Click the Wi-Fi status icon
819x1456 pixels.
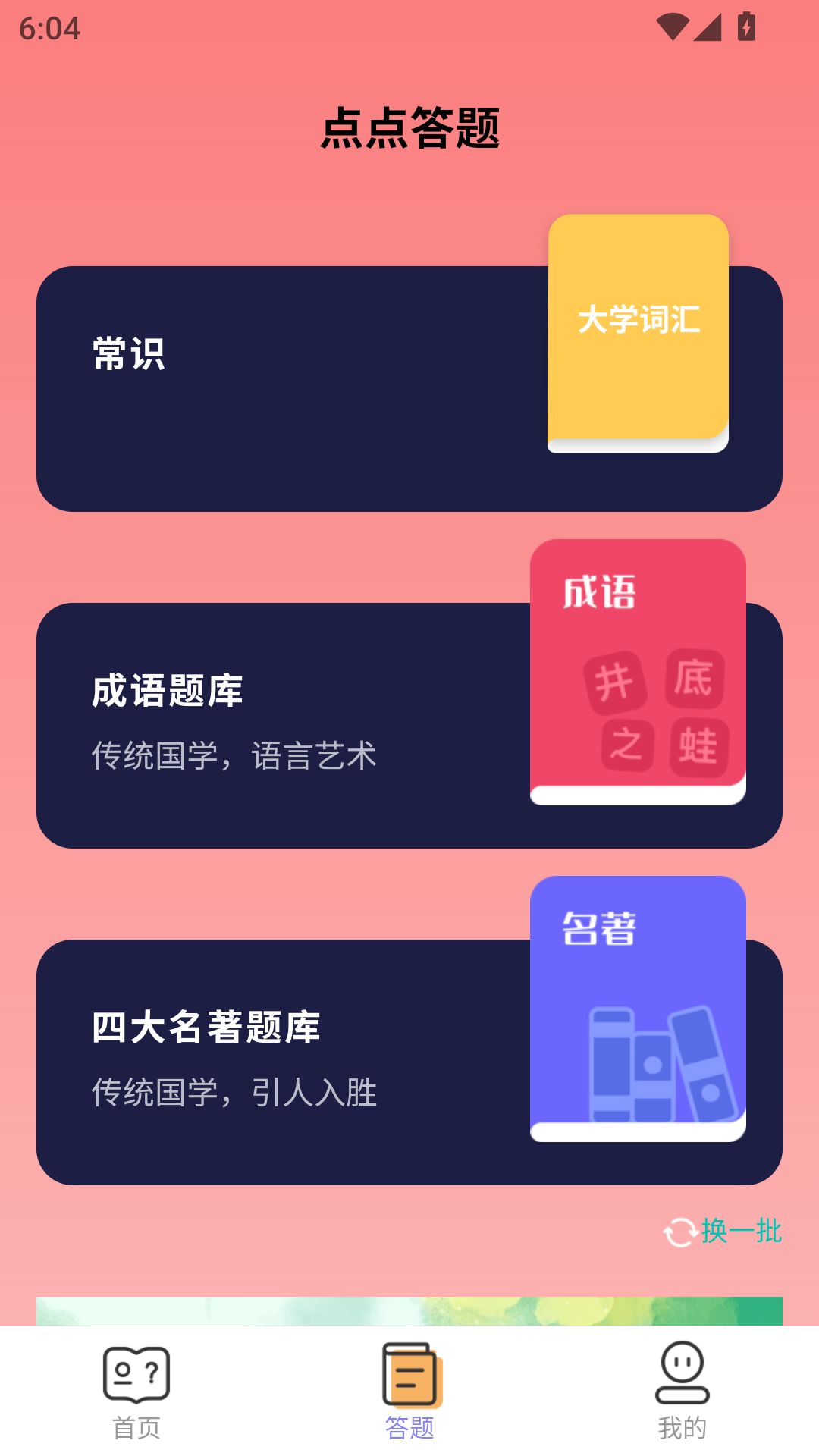675,25
